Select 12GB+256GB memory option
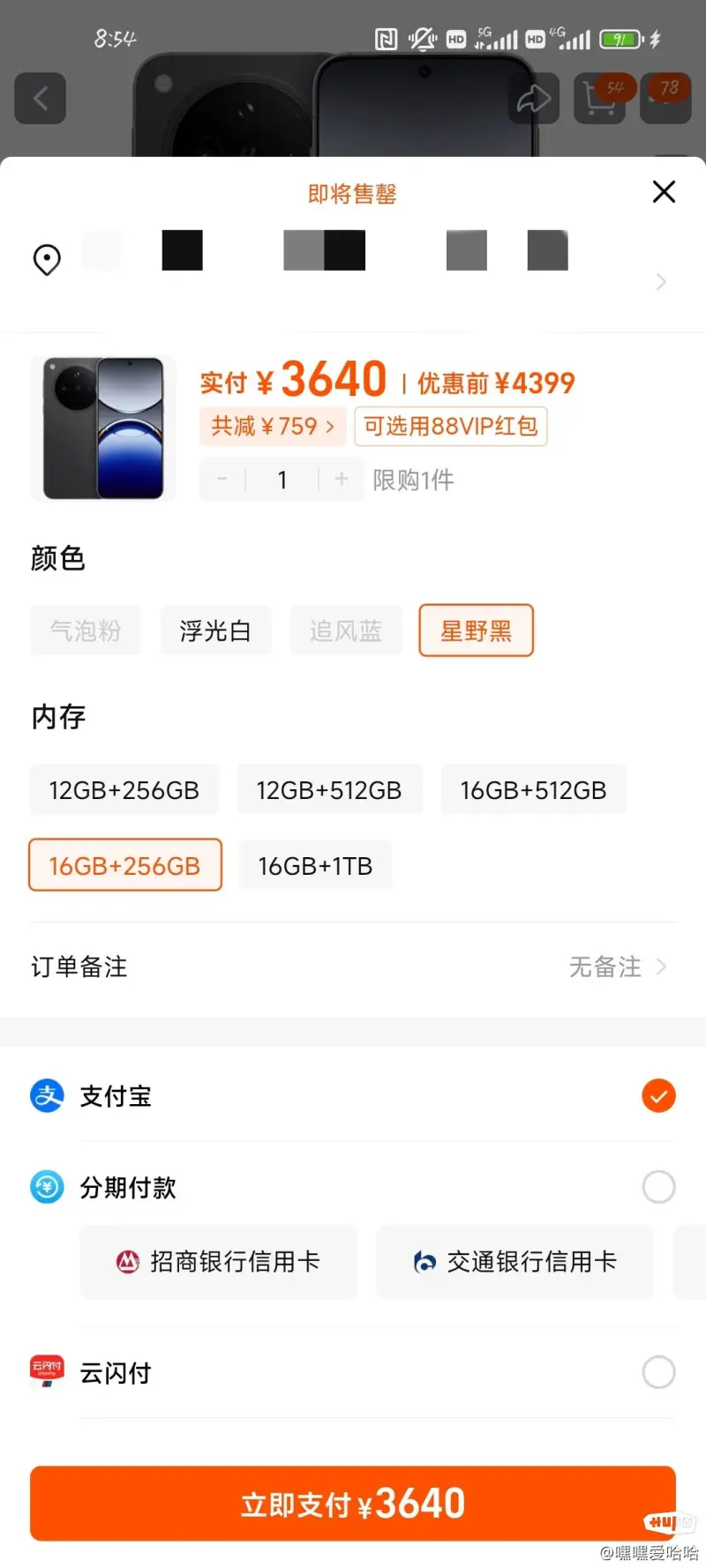This screenshot has height=1568, width=706. (x=124, y=790)
